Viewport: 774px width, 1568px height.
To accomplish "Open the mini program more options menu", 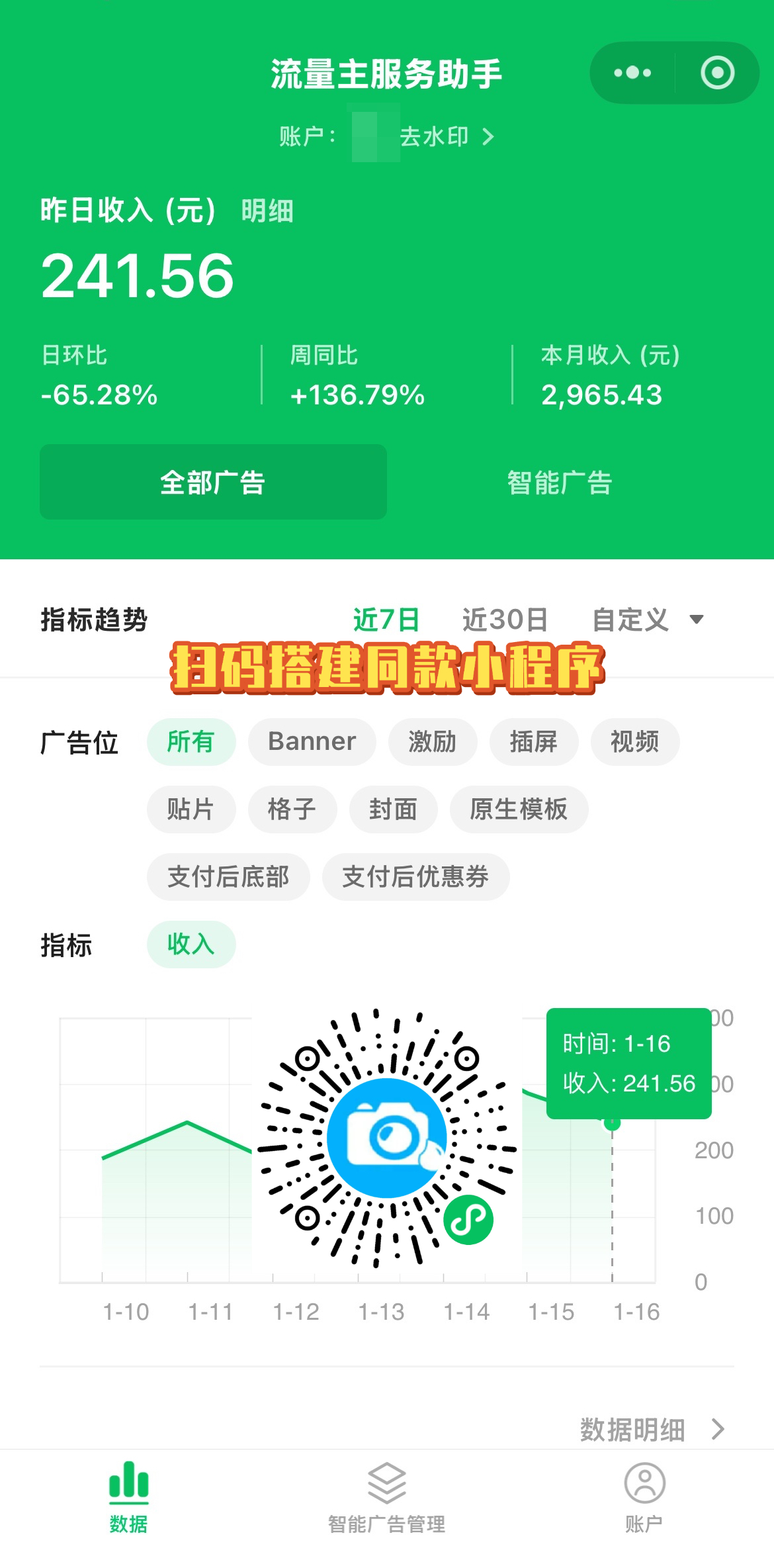I will (x=632, y=73).
